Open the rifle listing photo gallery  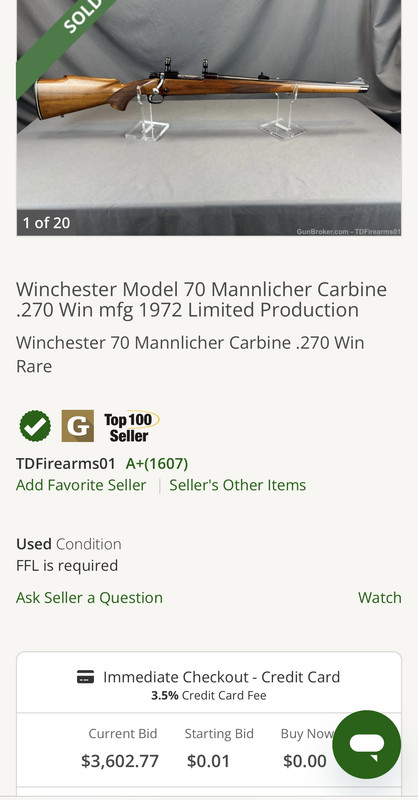click(x=209, y=118)
